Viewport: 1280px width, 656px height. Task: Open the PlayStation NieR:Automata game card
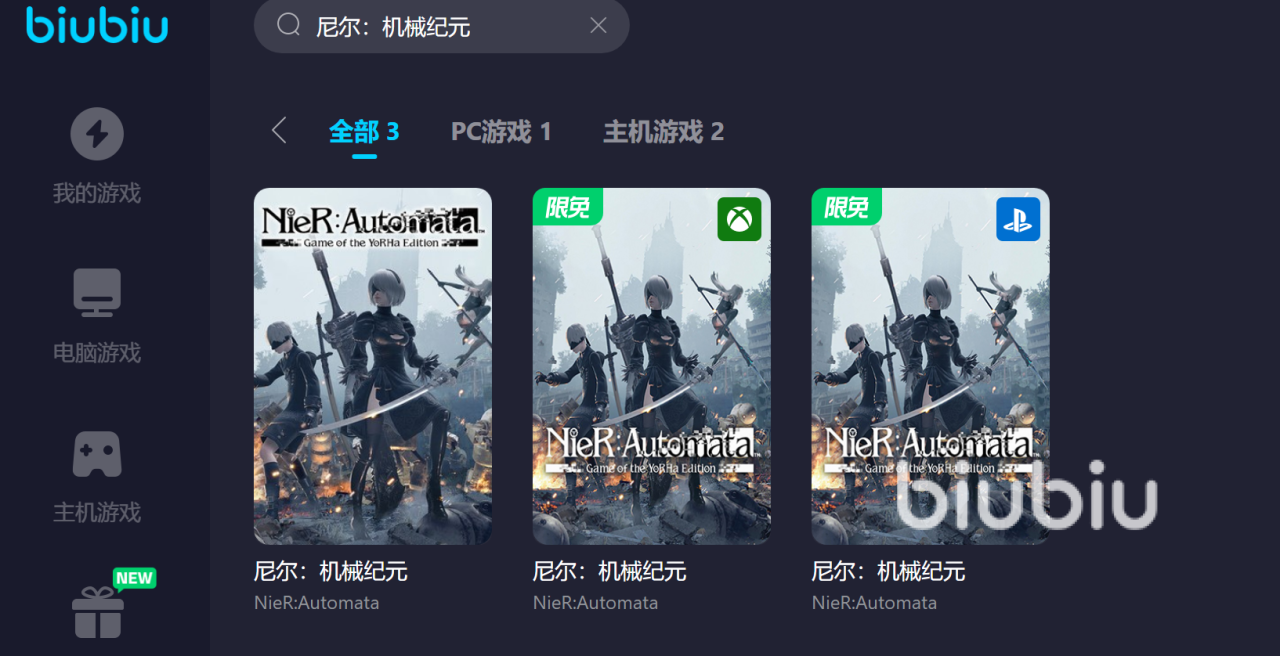930,366
